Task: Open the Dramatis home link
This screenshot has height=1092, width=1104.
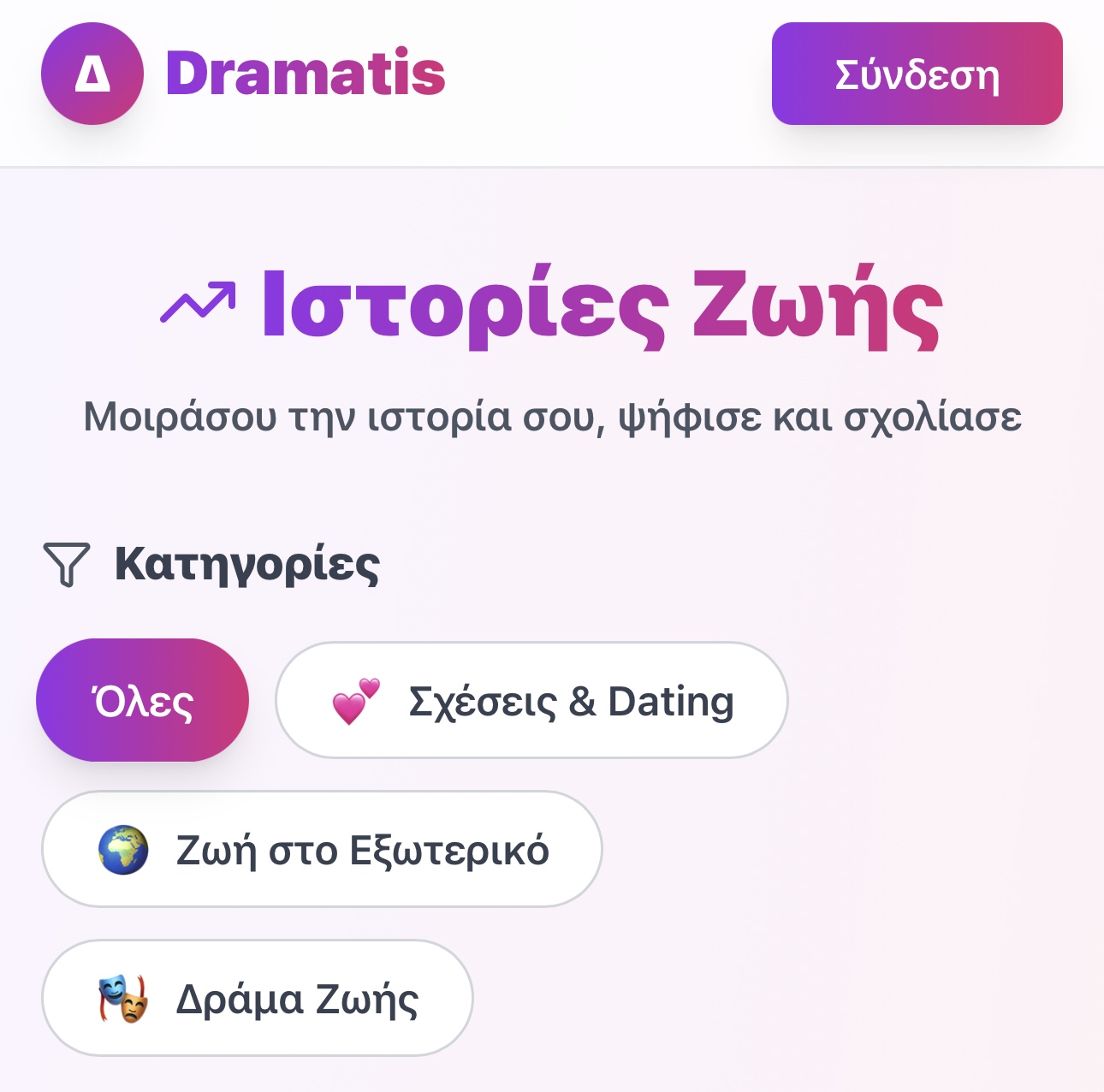Action: click(x=244, y=74)
